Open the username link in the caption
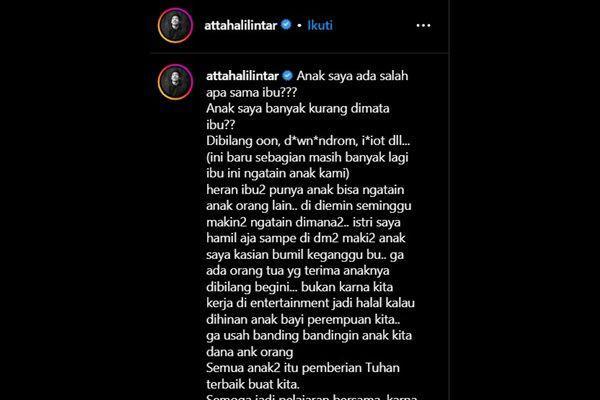Screen dimensions: 600x400 click(x=242, y=77)
